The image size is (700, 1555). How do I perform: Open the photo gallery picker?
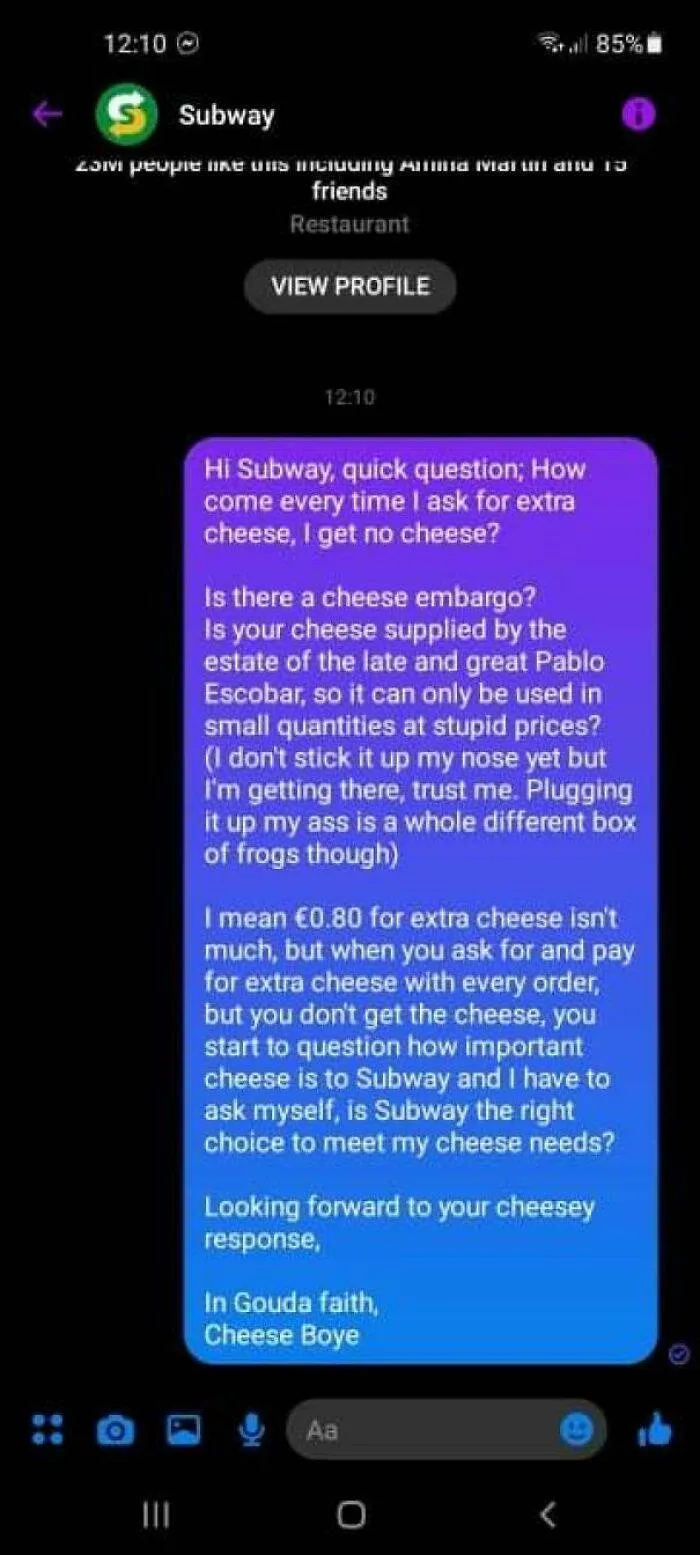click(x=183, y=1430)
